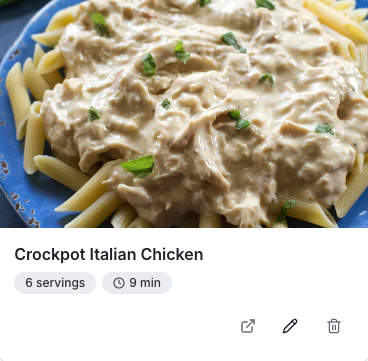Open the Crockpot Italian Chicken recipe card
368x361 pixels.
tap(109, 255)
